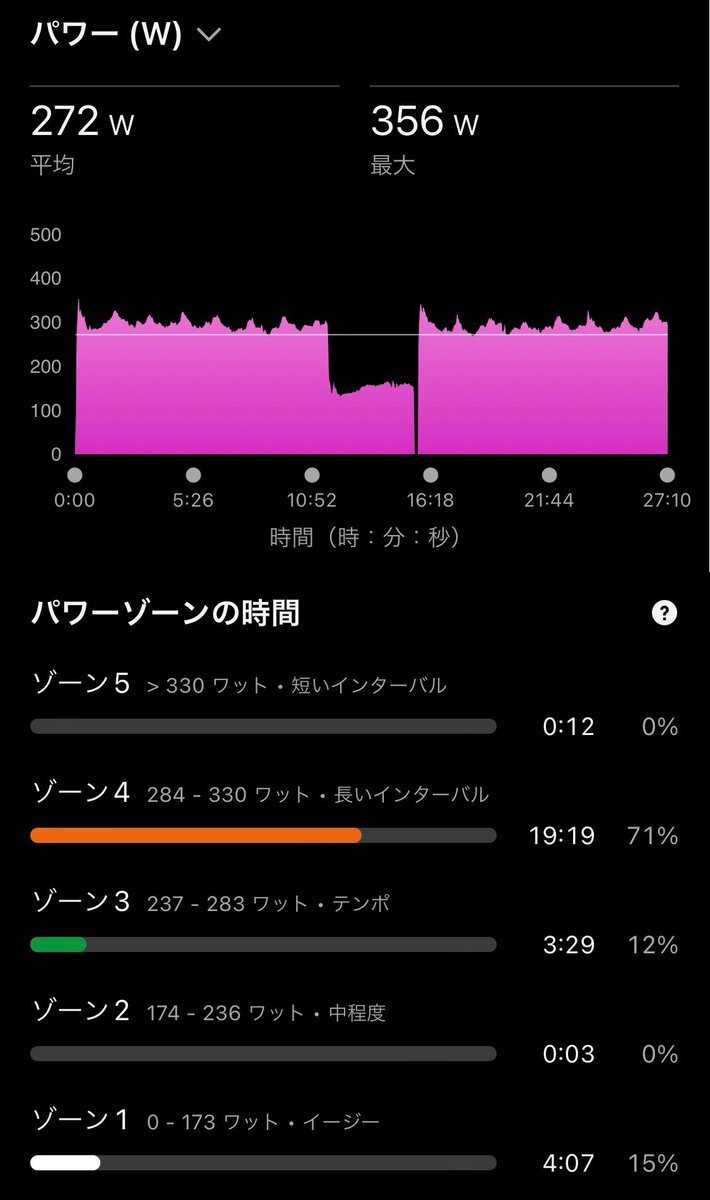
Task: Expand the パワー (W) metric dropdown
Action: point(208,35)
